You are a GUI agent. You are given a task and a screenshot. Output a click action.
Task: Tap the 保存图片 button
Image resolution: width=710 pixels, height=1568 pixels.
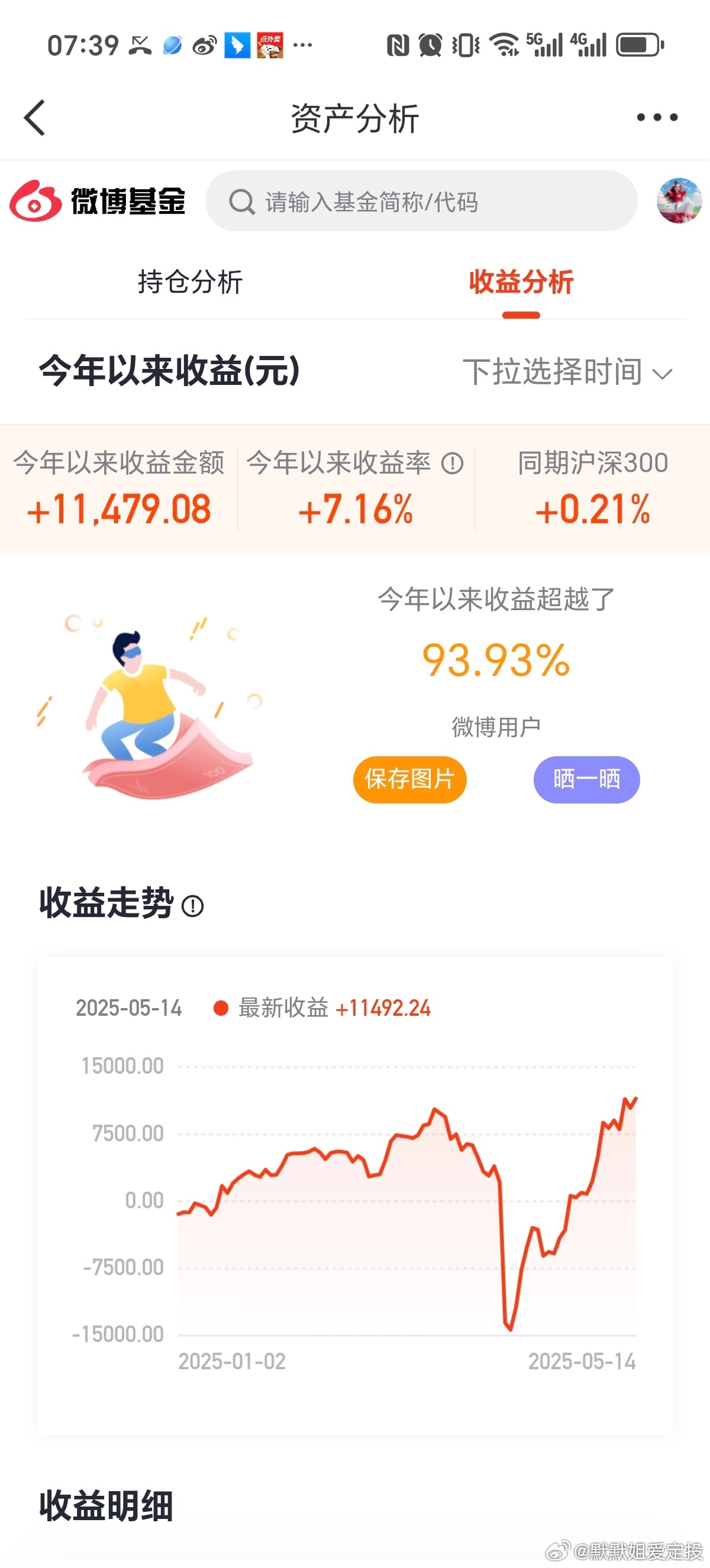pyautogui.click(x=410, y=780)
